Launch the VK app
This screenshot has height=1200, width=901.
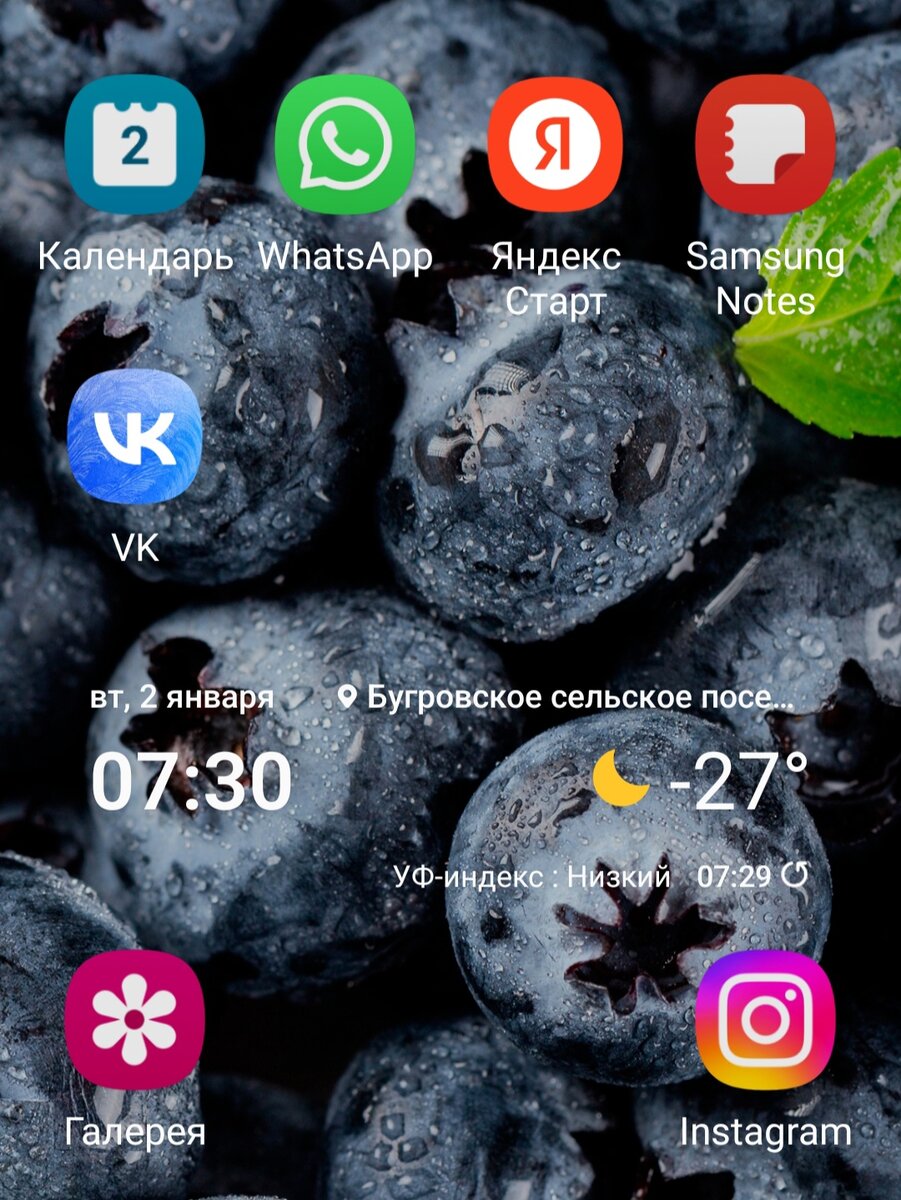click(135, 437)
